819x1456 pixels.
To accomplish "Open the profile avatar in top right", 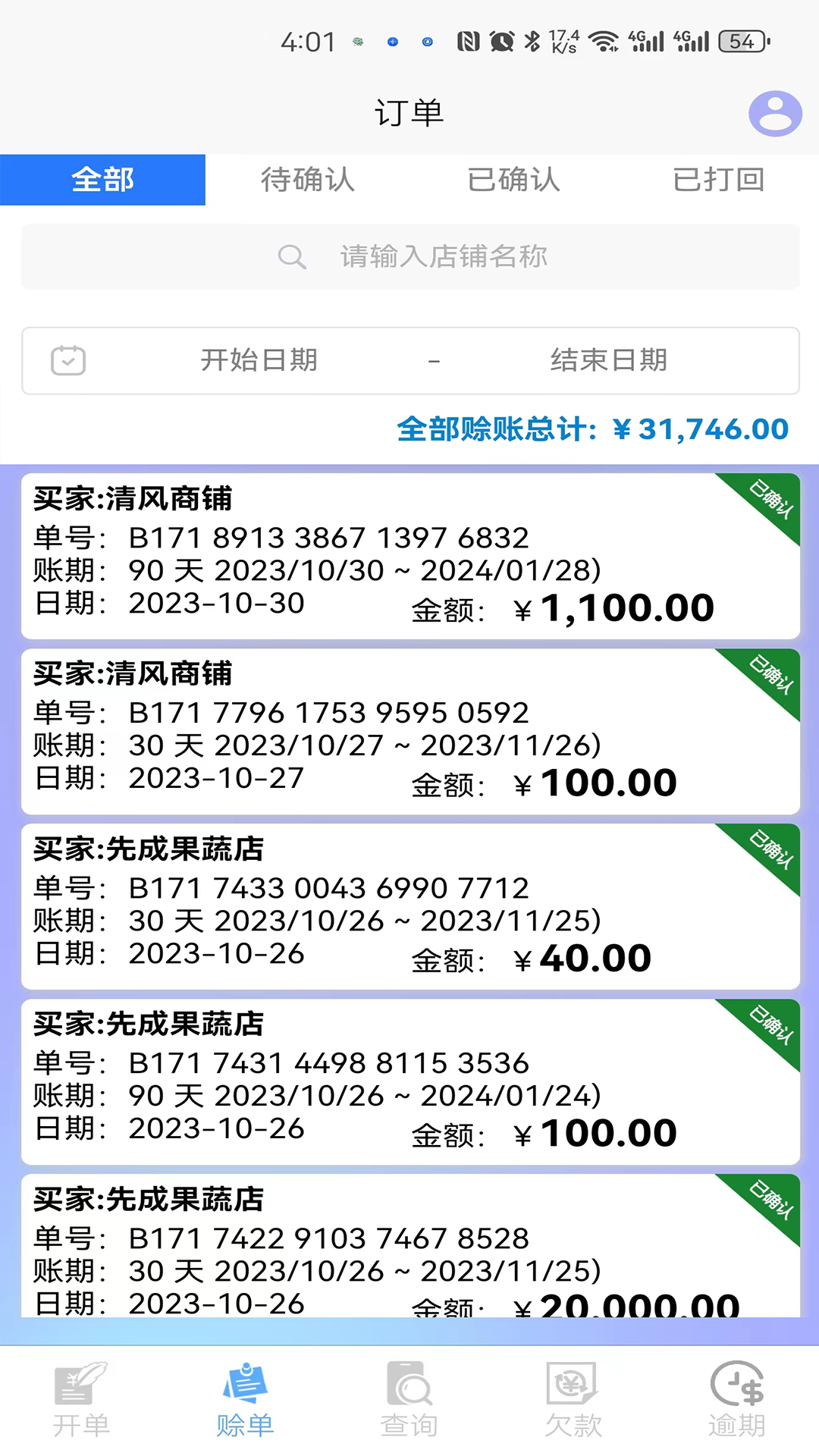I will [774, 112].
